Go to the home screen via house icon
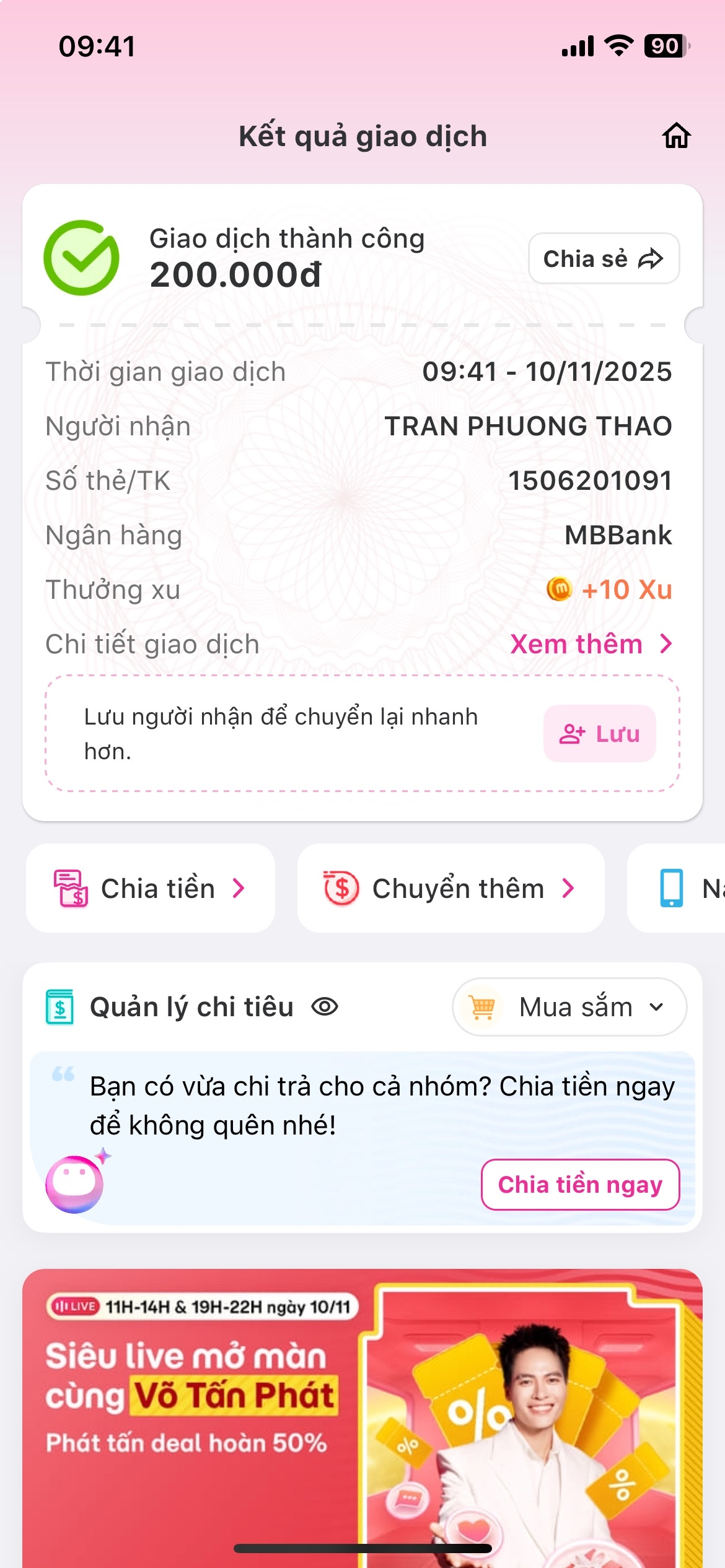Screen dimensions: 725x1568 [x=676, y=136]
